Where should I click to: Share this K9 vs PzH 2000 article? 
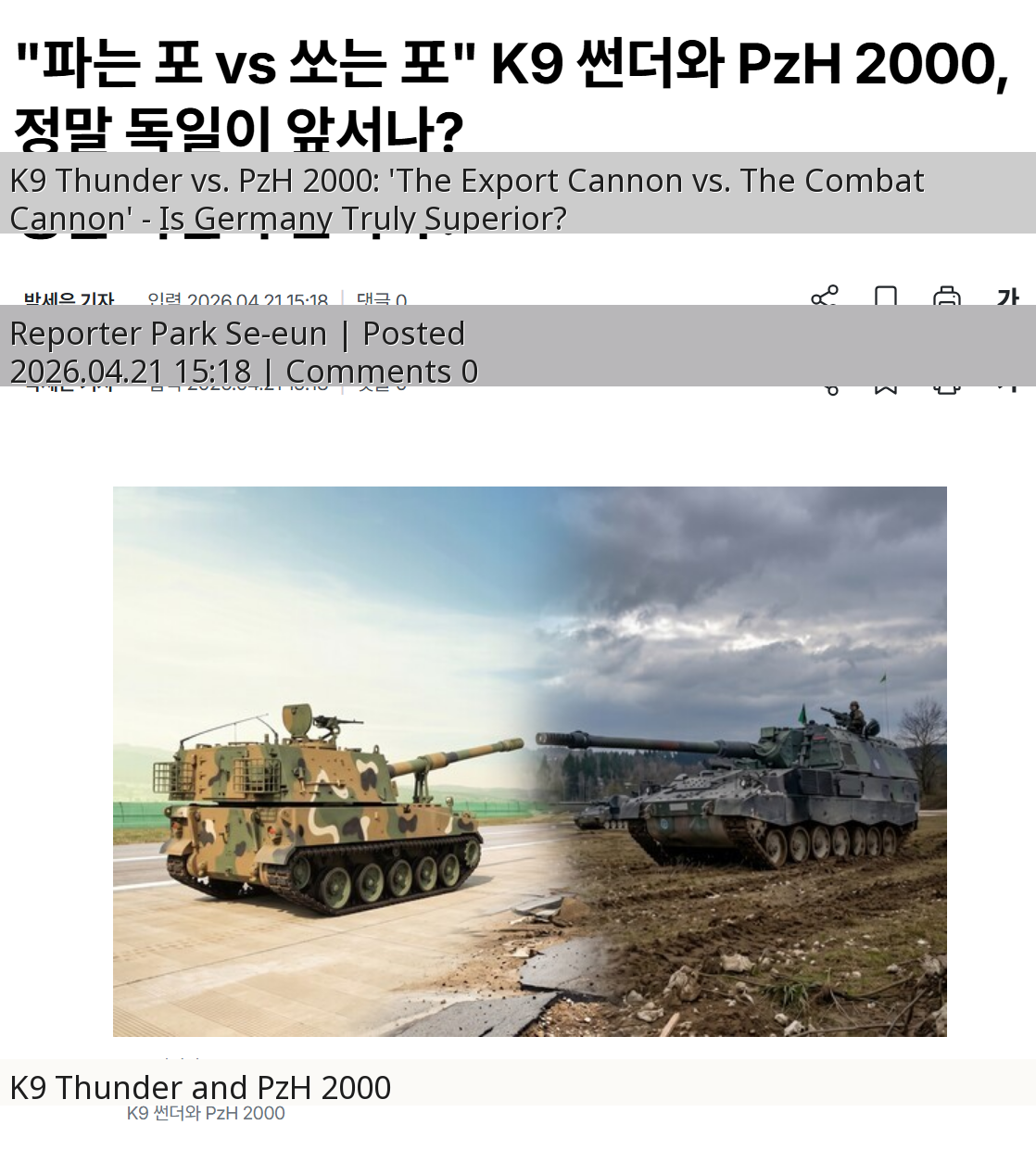tap(824, 297)
